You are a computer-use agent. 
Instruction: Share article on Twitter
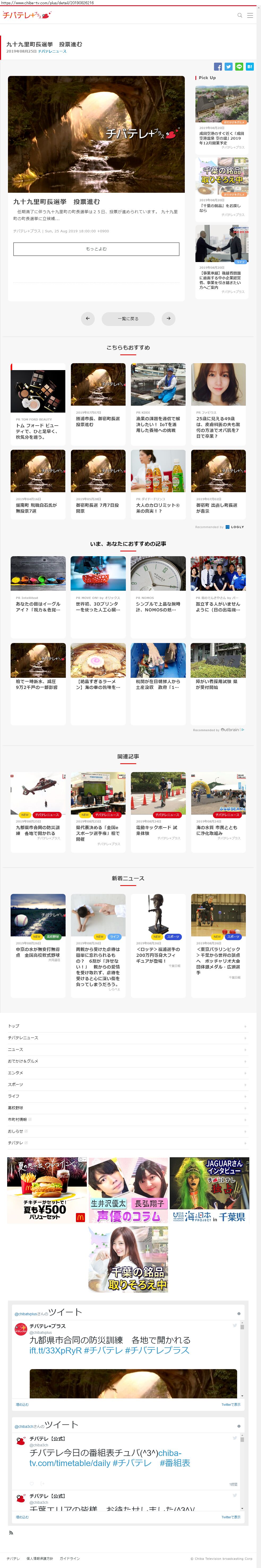coord(229,66)
